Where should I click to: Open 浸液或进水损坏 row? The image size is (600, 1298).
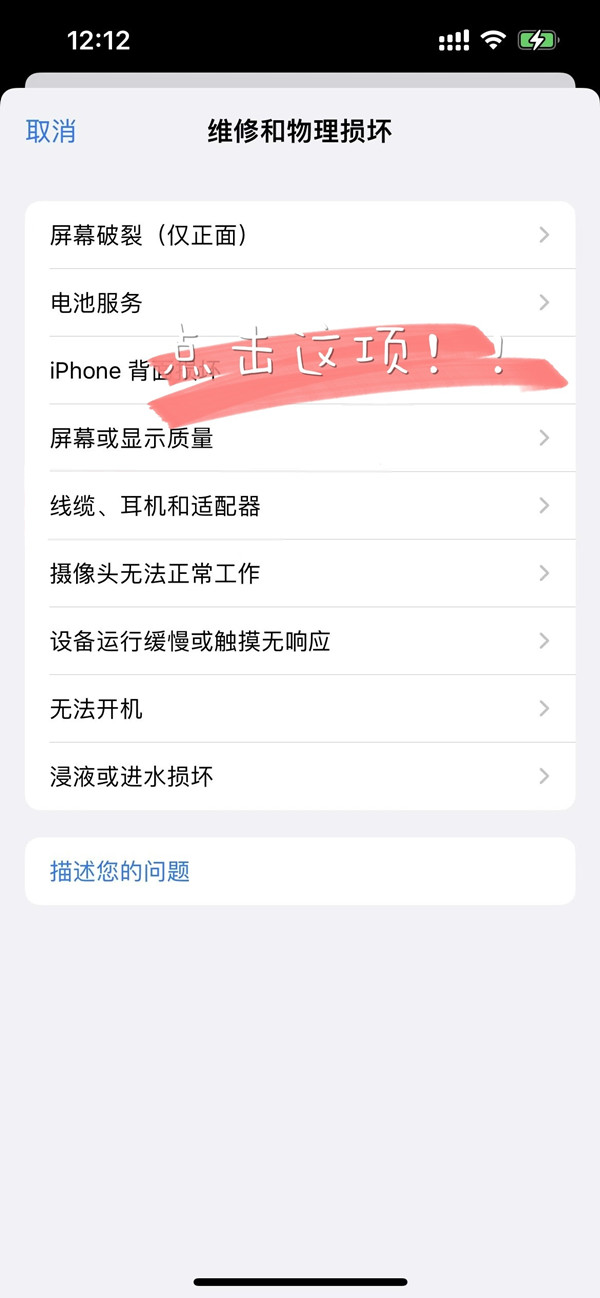[x=300, y=776]
